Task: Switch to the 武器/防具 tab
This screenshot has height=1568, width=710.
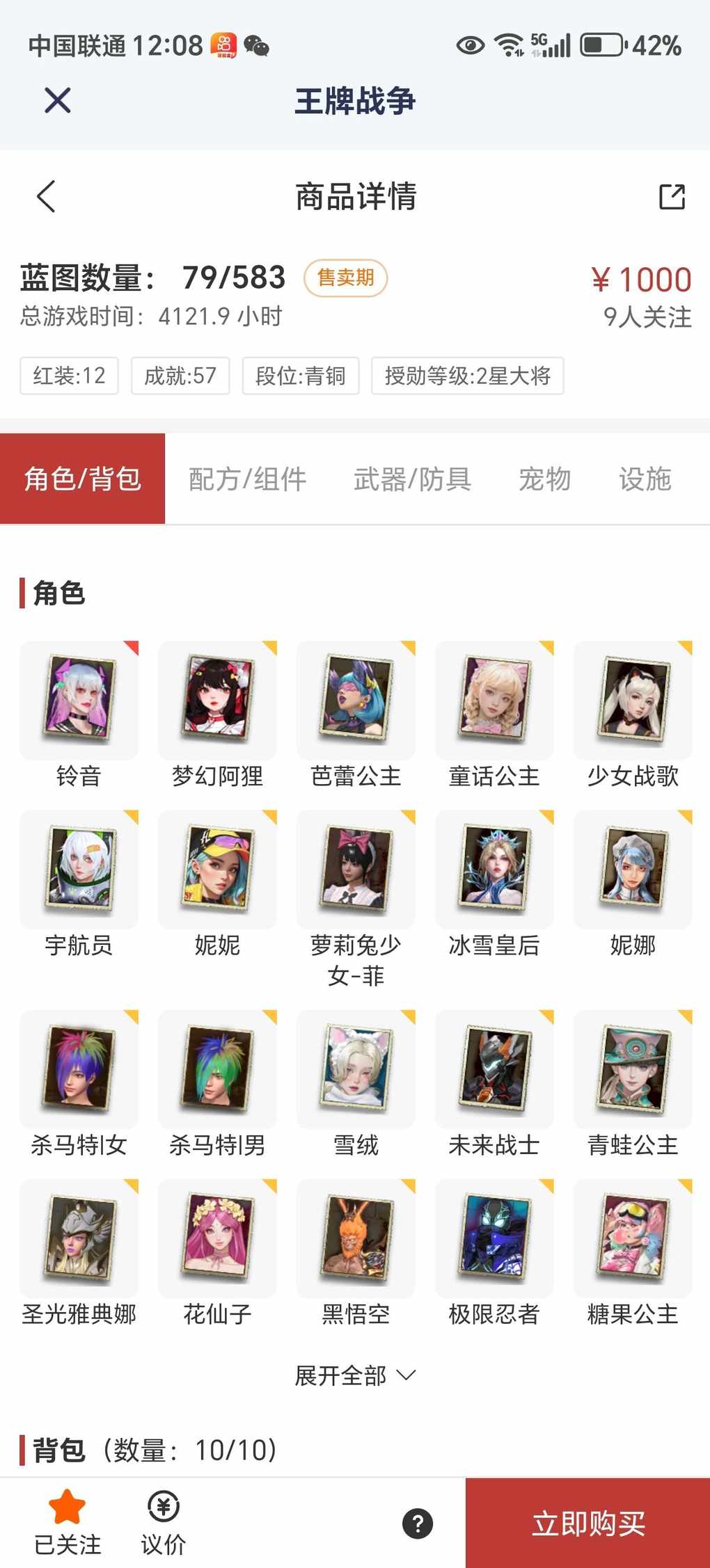Action: pyautogui.click(x=412, y=479)
